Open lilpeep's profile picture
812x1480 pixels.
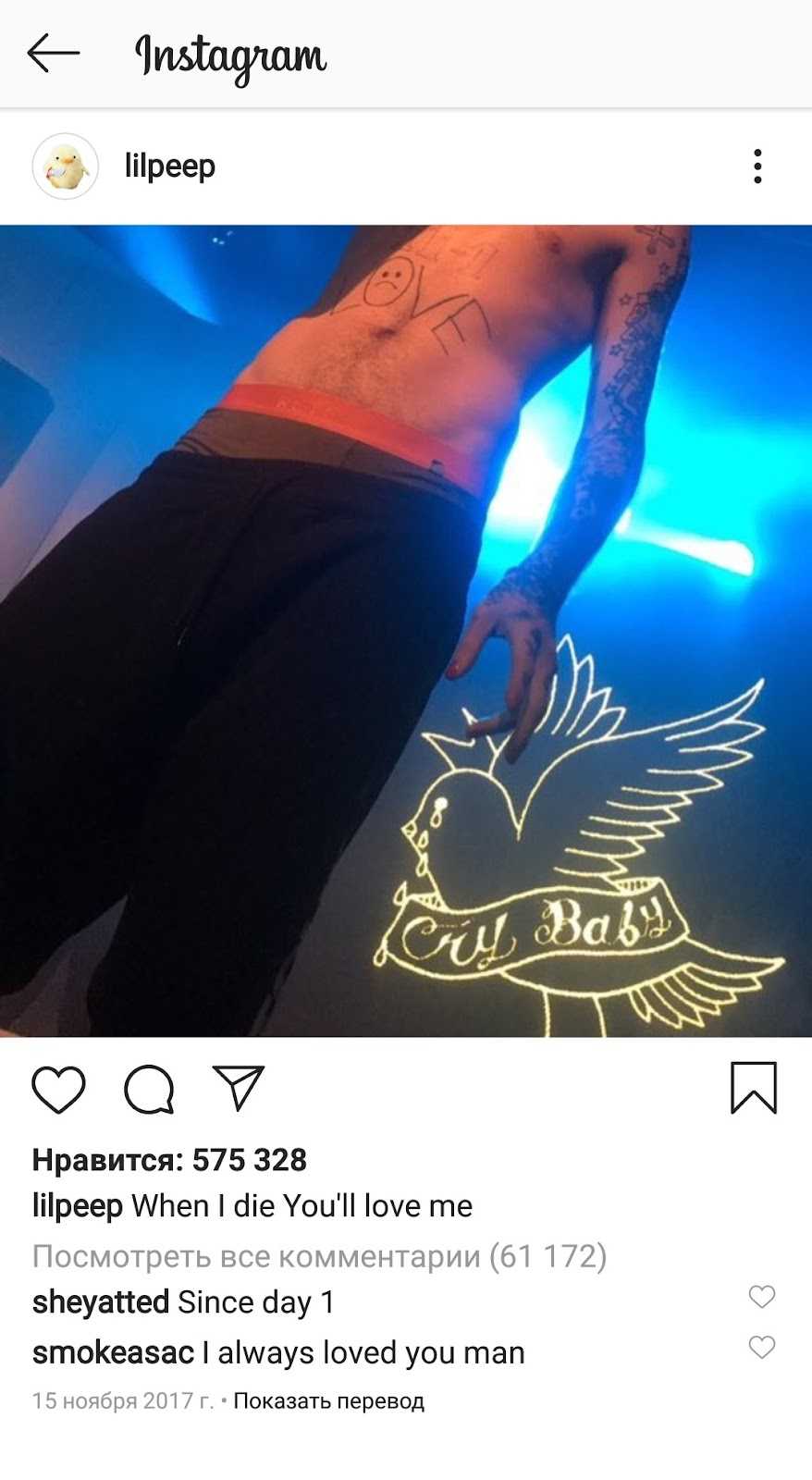pos(66,166)
